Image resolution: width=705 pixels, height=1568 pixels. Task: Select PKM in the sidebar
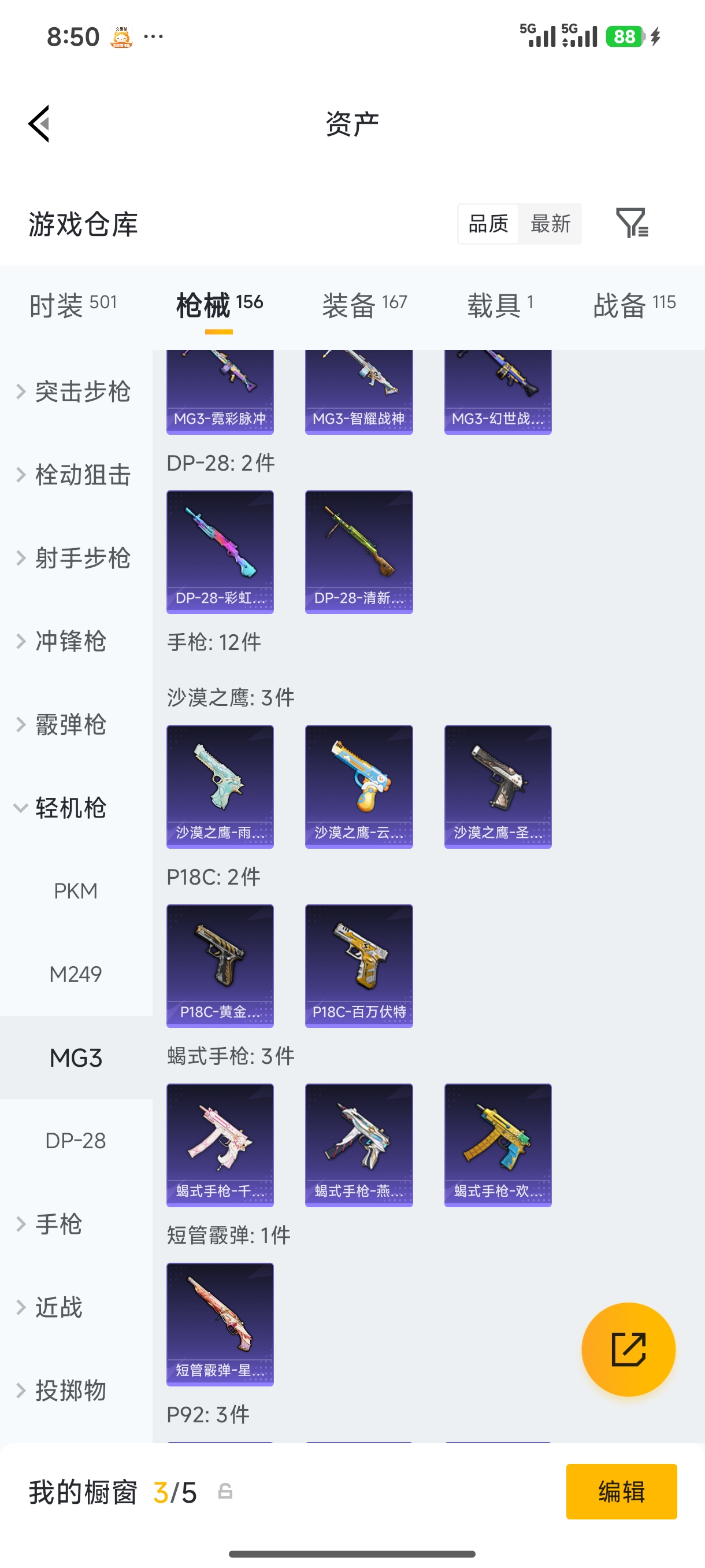tap(77, 890)
